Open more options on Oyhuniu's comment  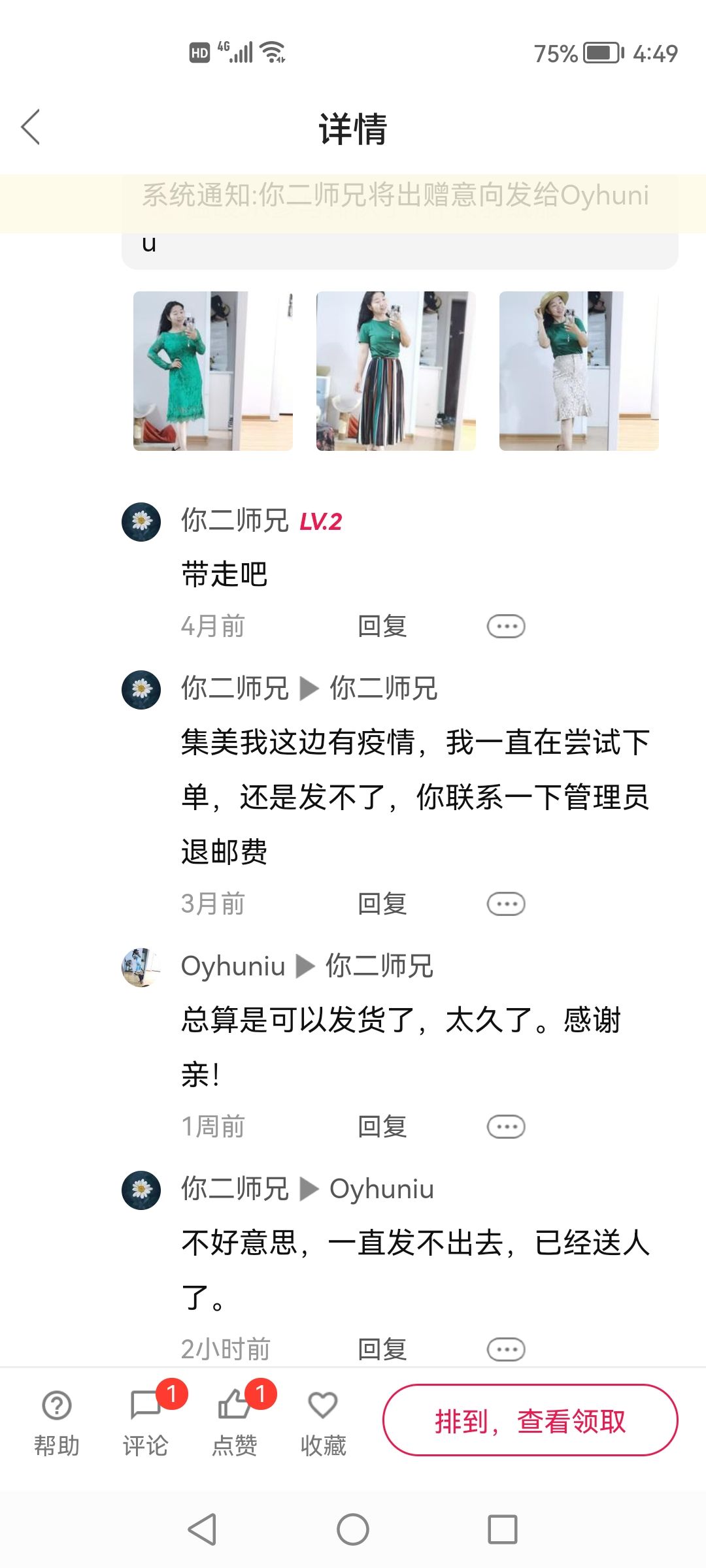click(x=505, y=1126)
